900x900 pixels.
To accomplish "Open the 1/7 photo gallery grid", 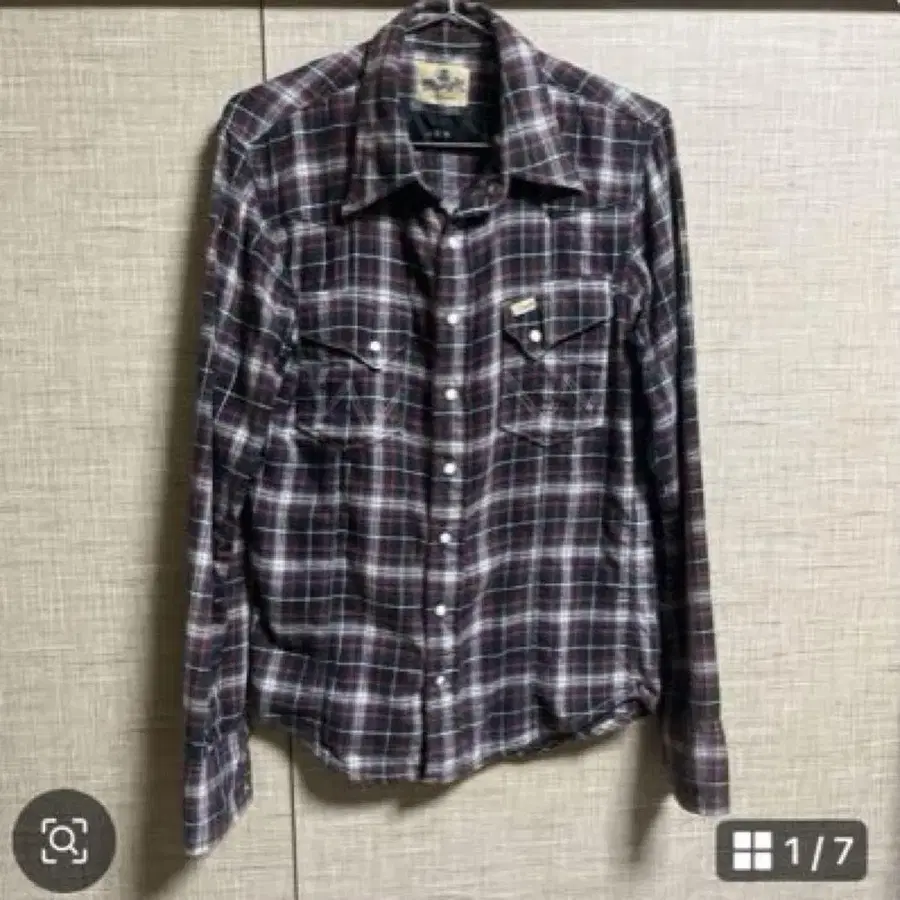I will point(792,850).
